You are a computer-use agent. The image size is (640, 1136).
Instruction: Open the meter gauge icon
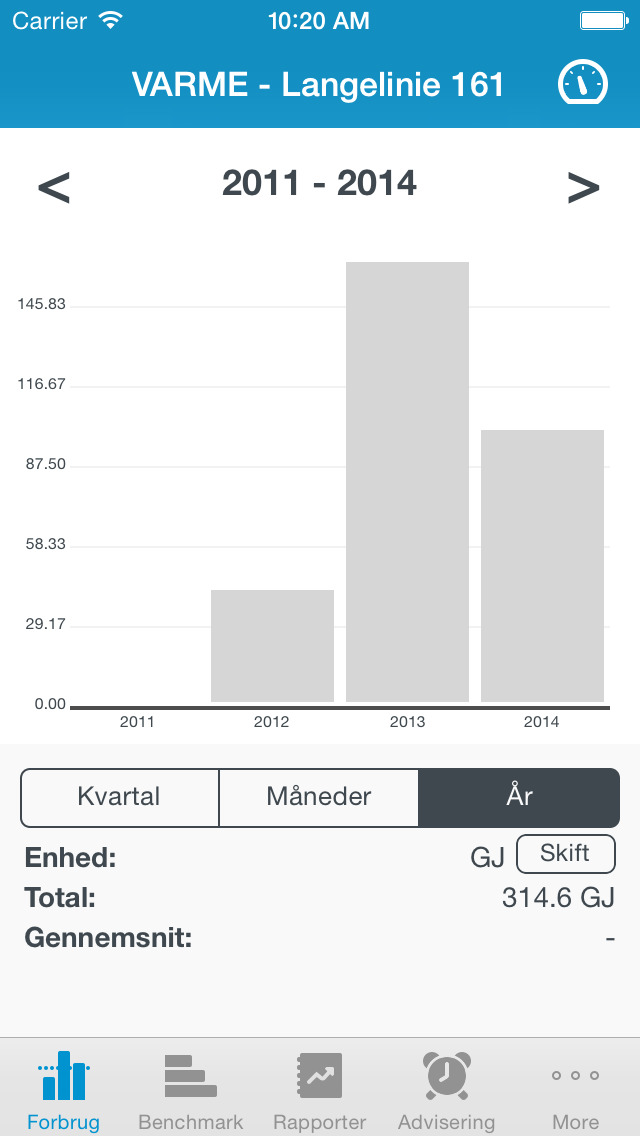point(582,83)
